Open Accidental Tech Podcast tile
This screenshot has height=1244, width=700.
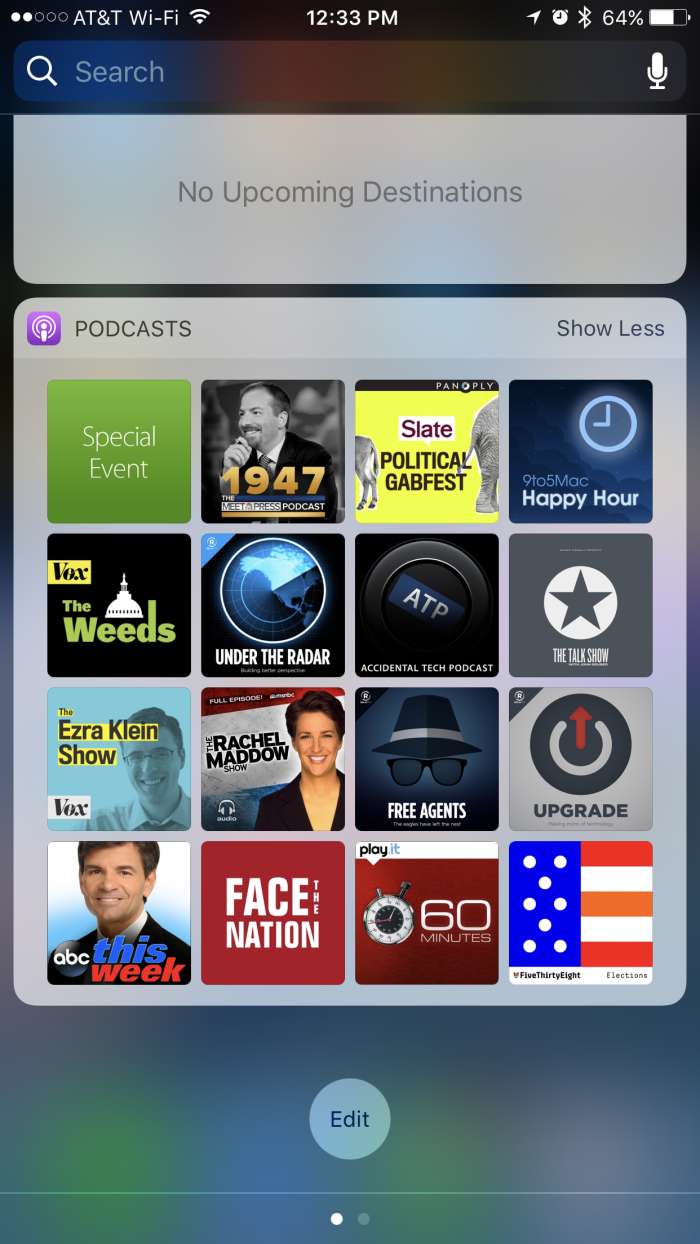coord(427,606)
